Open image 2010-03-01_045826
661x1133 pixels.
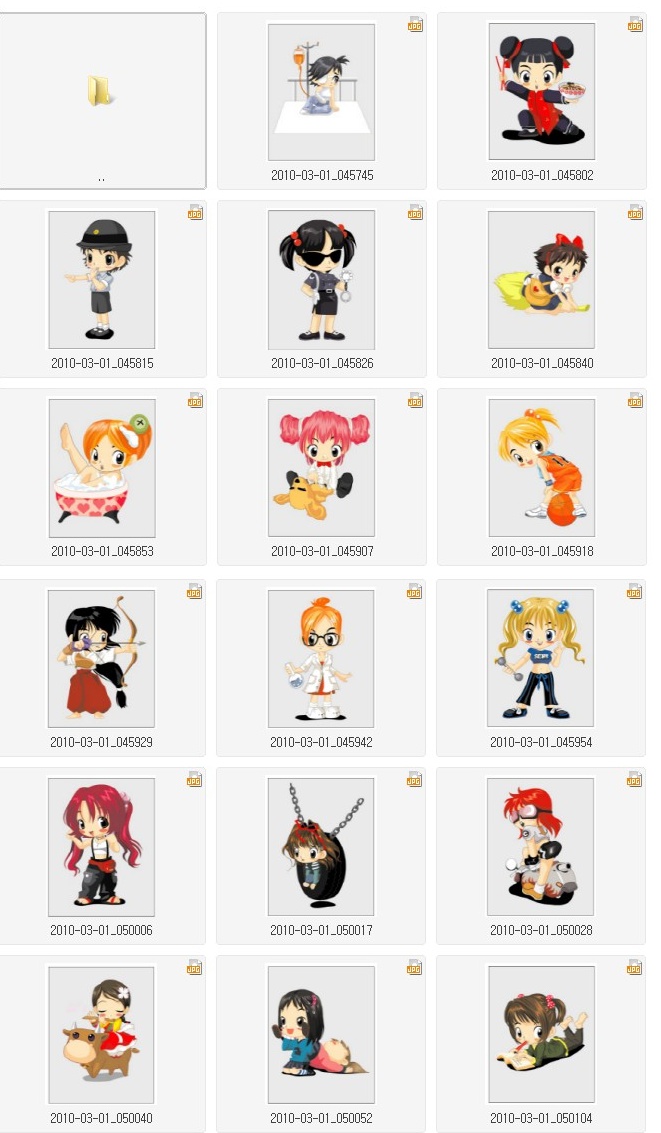321,279
